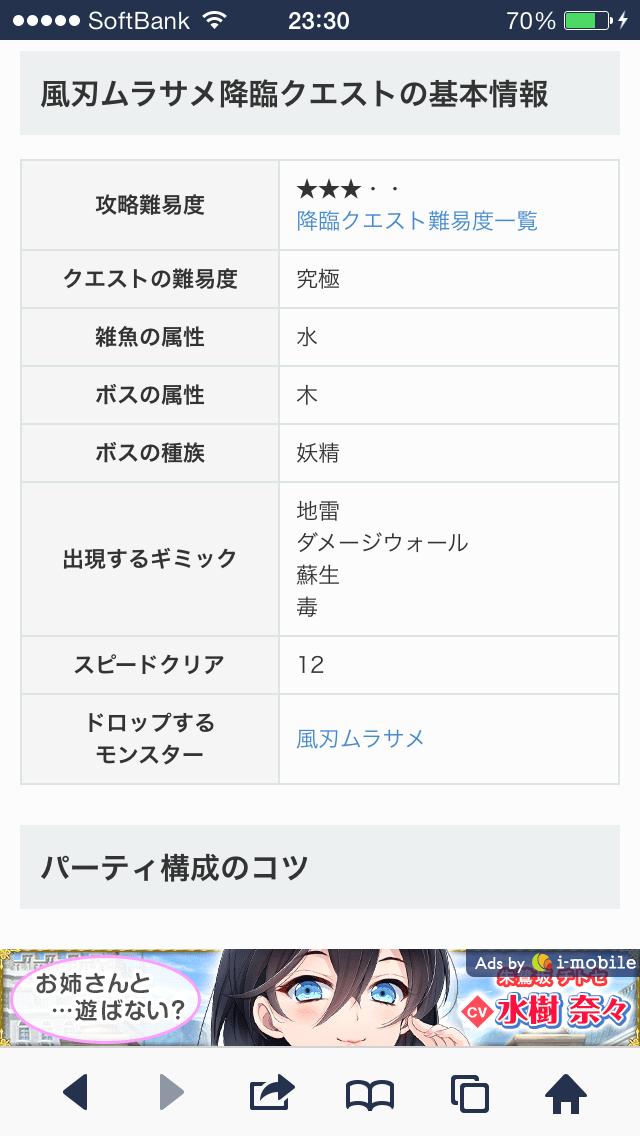Open the i-mobile banner ad

click(320, 997)
